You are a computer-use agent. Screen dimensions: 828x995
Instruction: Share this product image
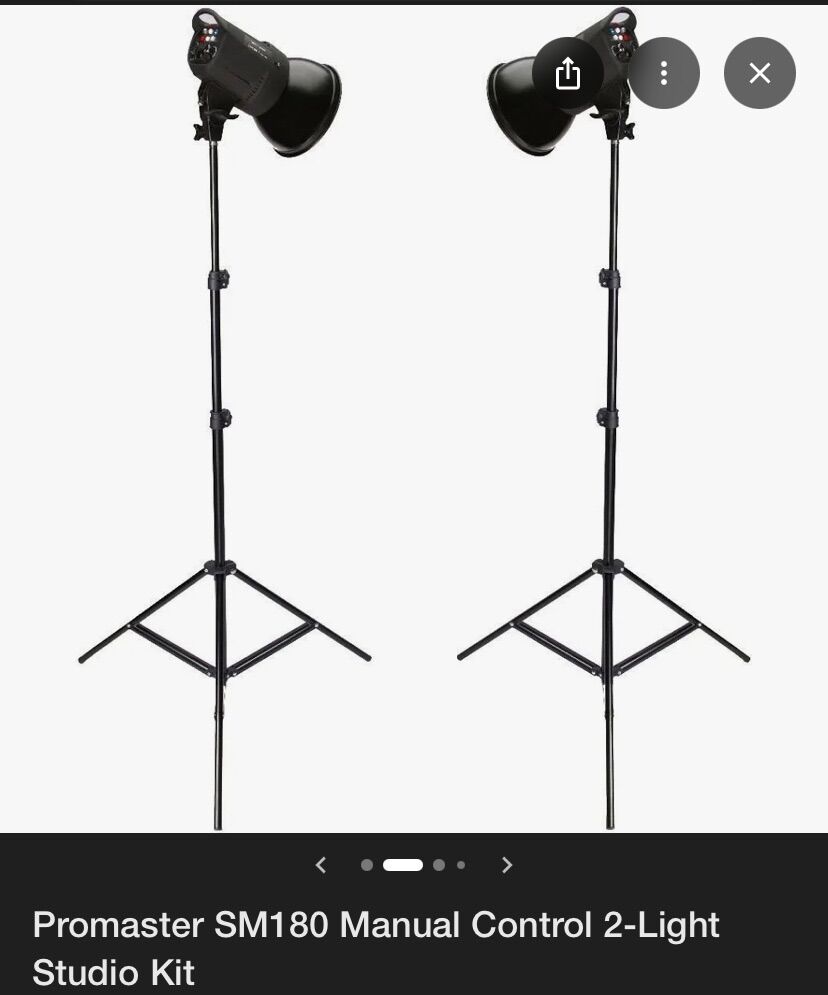568,73
